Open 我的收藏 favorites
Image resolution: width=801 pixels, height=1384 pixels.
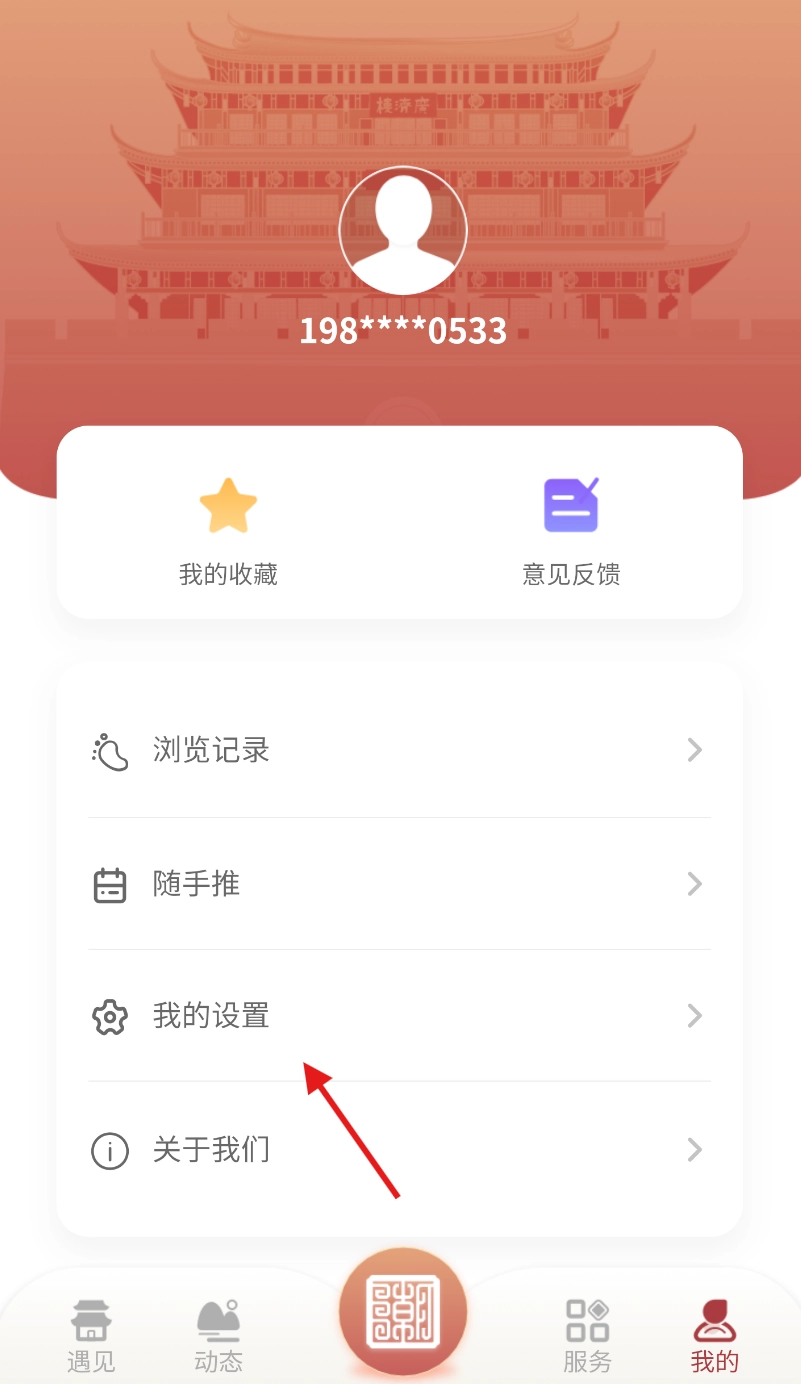(x=228, y=532)
